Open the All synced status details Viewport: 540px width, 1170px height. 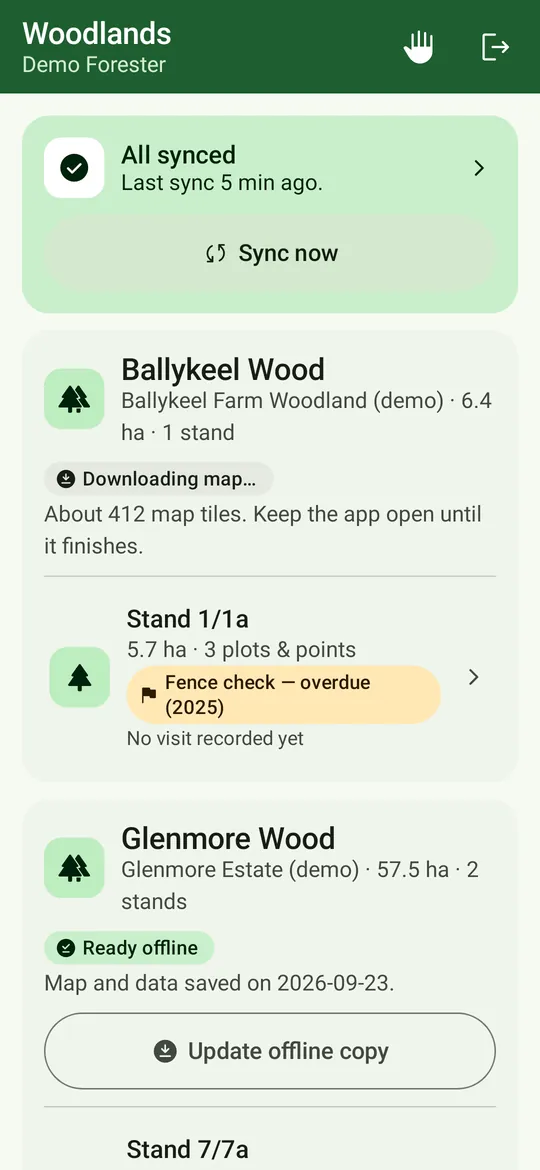(x=270, y=168)
